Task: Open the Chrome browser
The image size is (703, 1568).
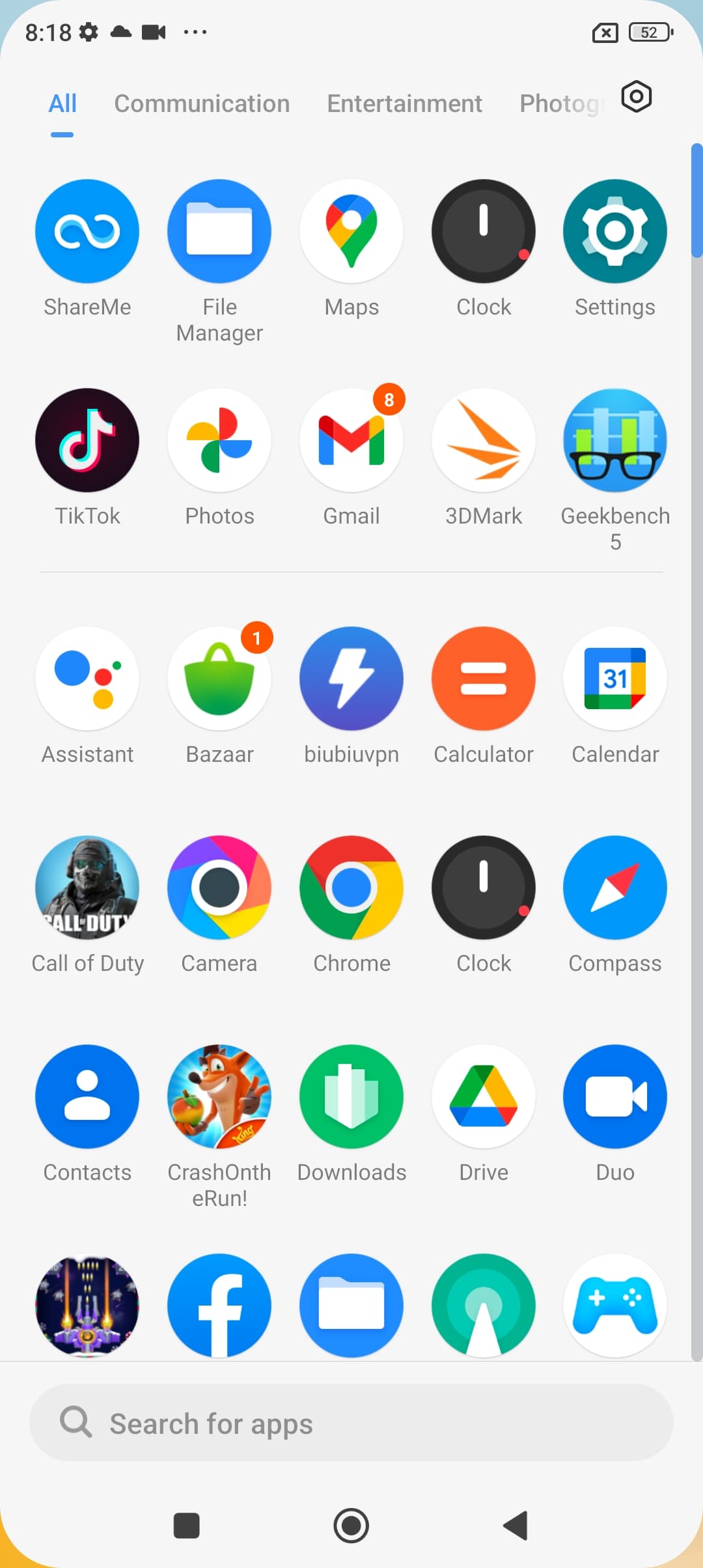Action: 351,888
